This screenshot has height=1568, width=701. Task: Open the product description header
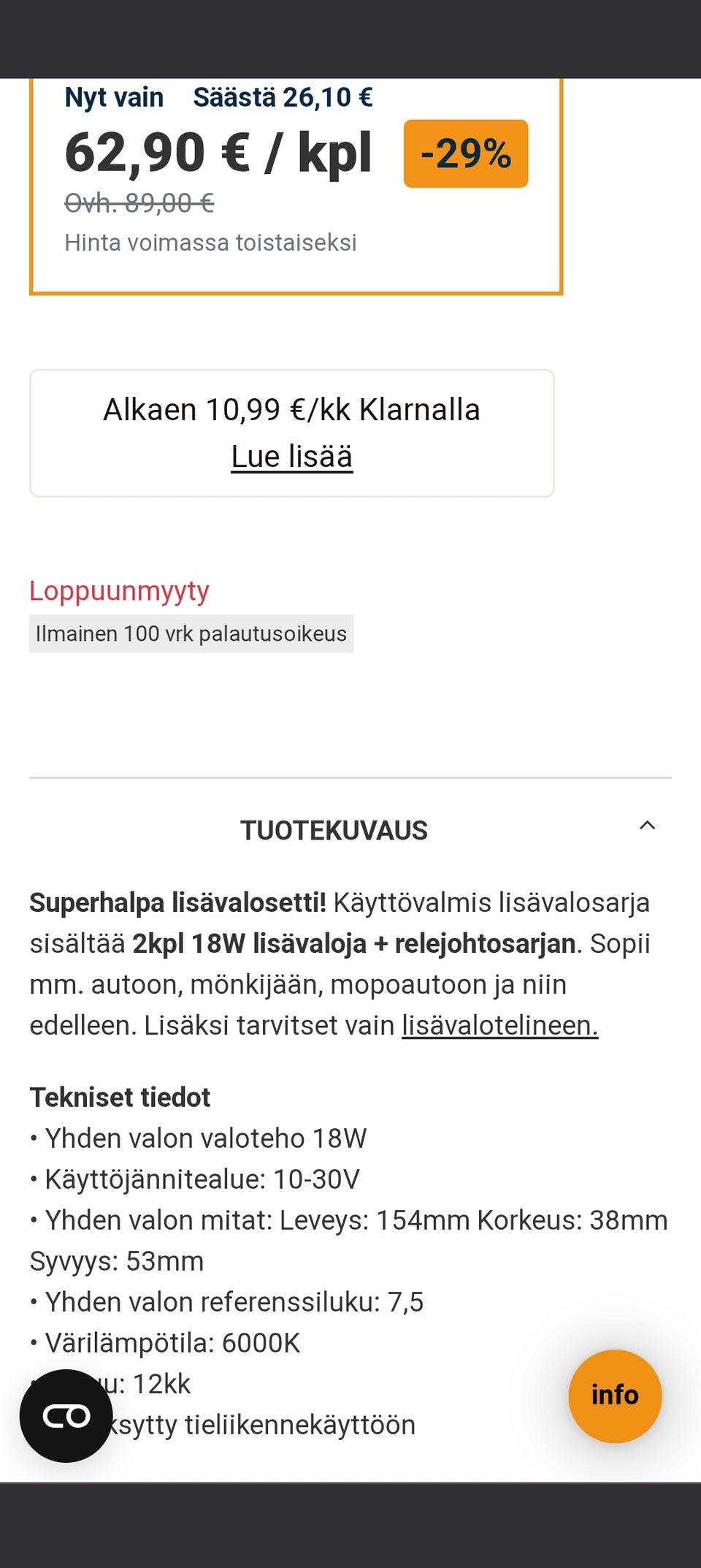coord(334,830)
